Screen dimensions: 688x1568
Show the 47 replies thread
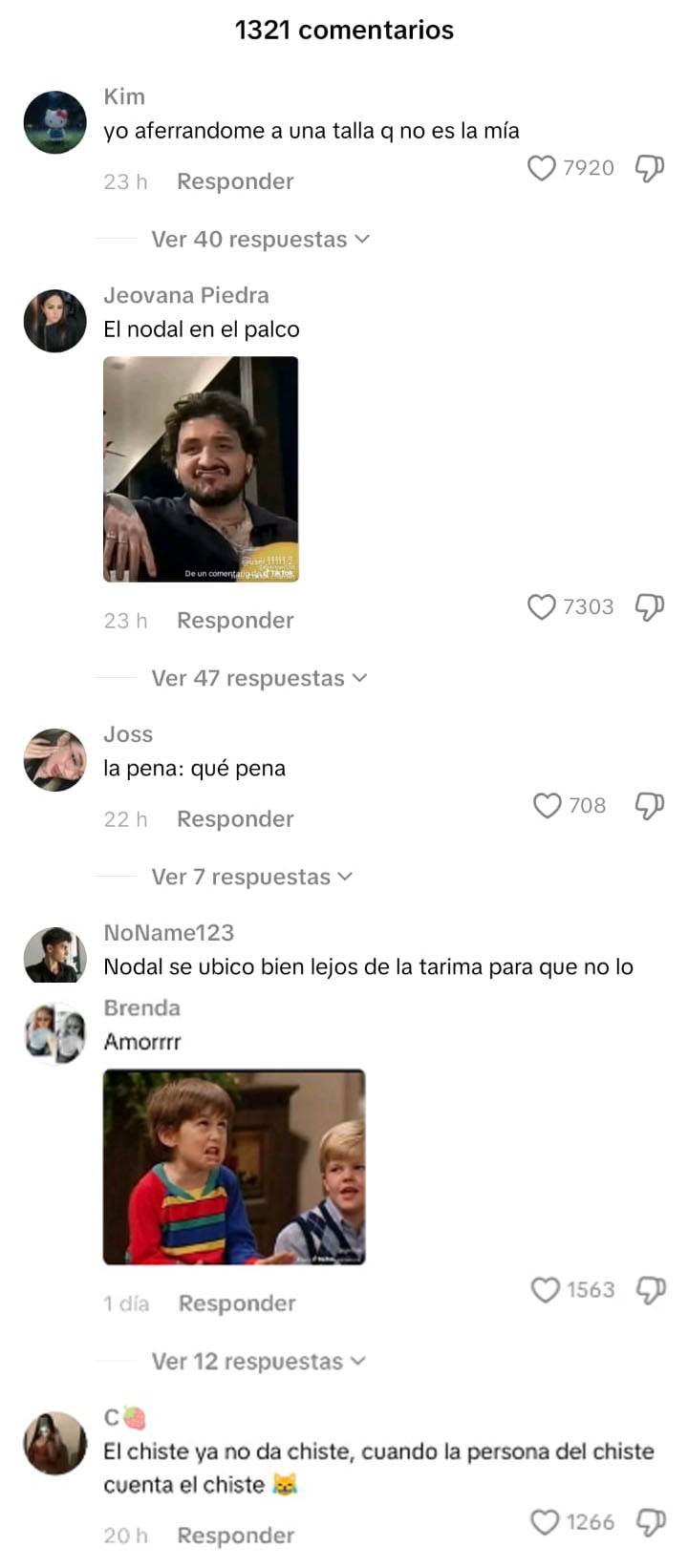(x=259, y=679)
